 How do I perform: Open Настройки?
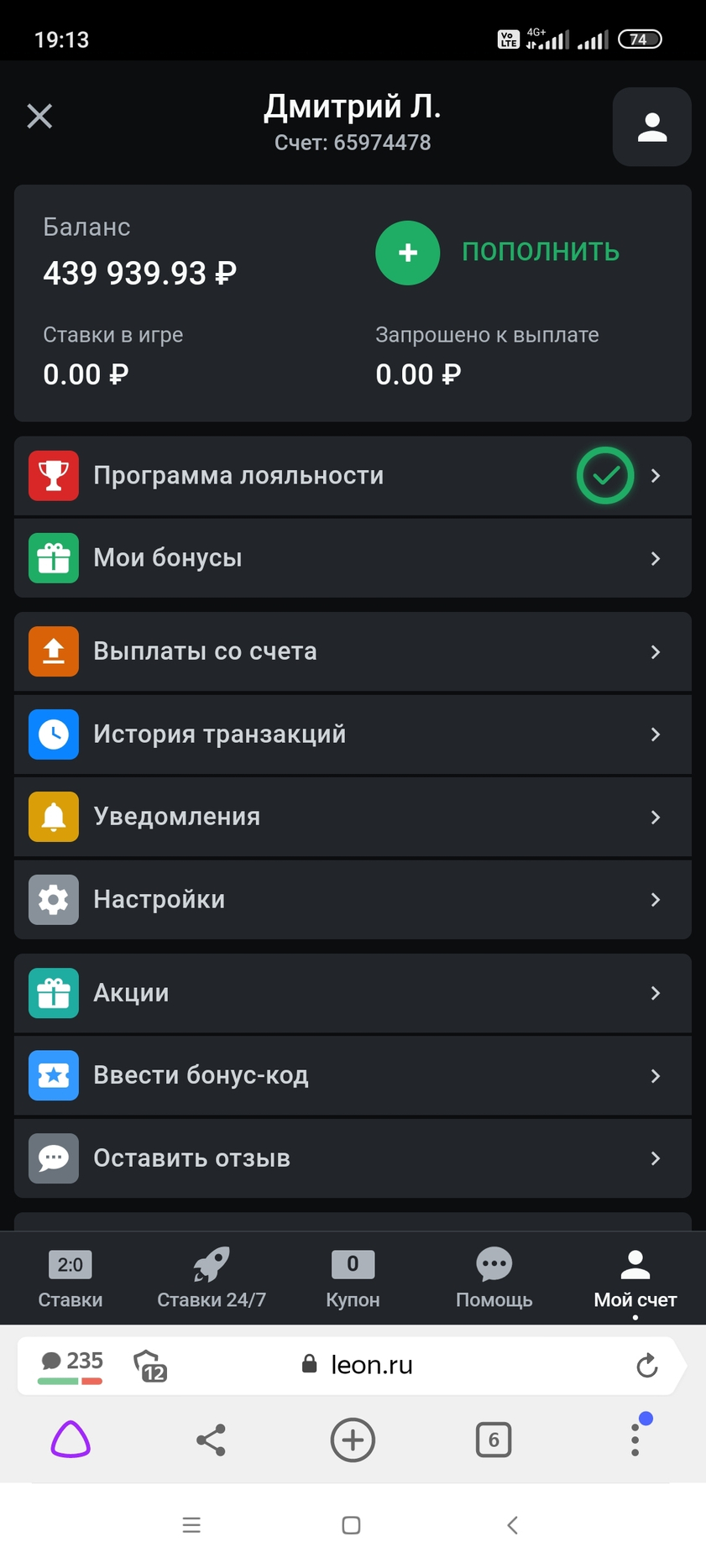[x=353, y=900]
